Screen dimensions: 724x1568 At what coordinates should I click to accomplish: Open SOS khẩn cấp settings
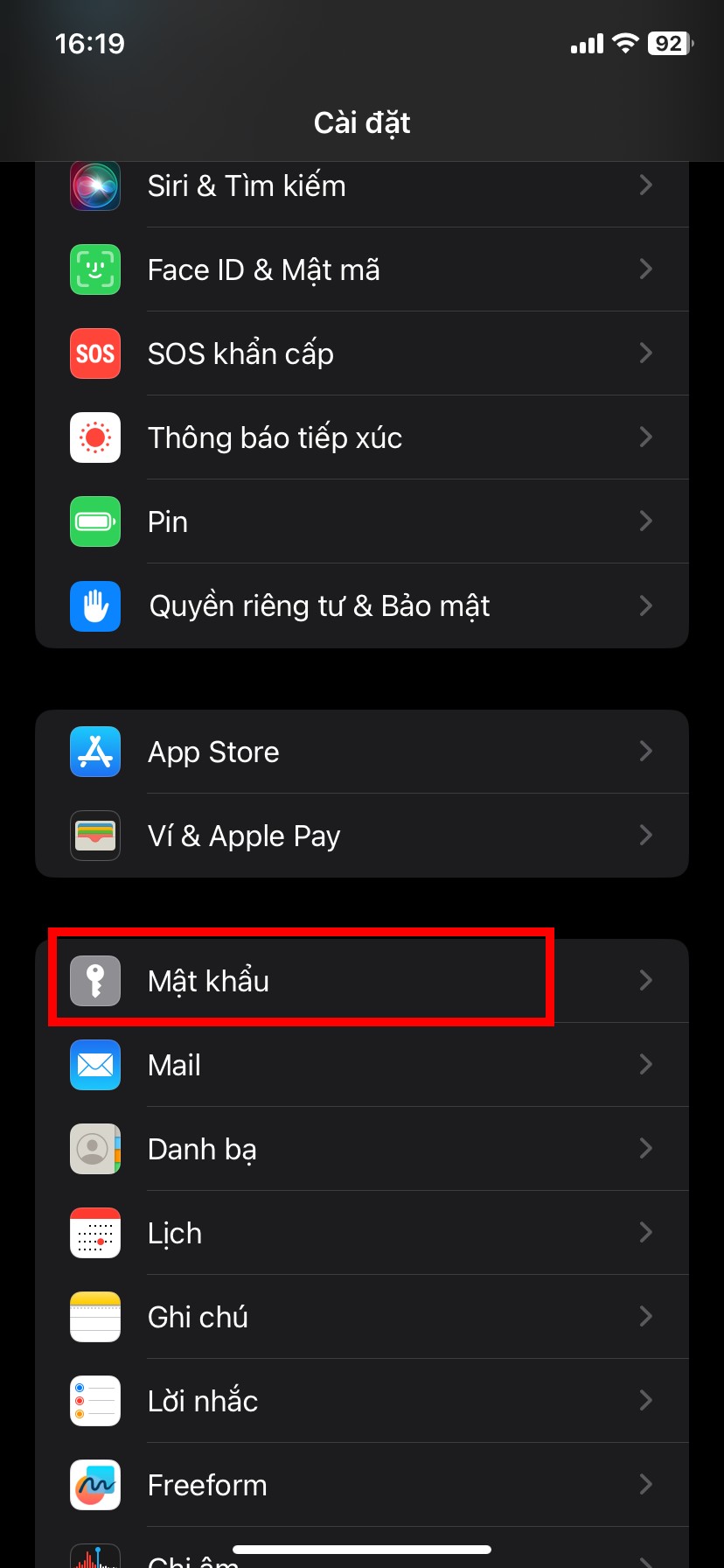362,353
